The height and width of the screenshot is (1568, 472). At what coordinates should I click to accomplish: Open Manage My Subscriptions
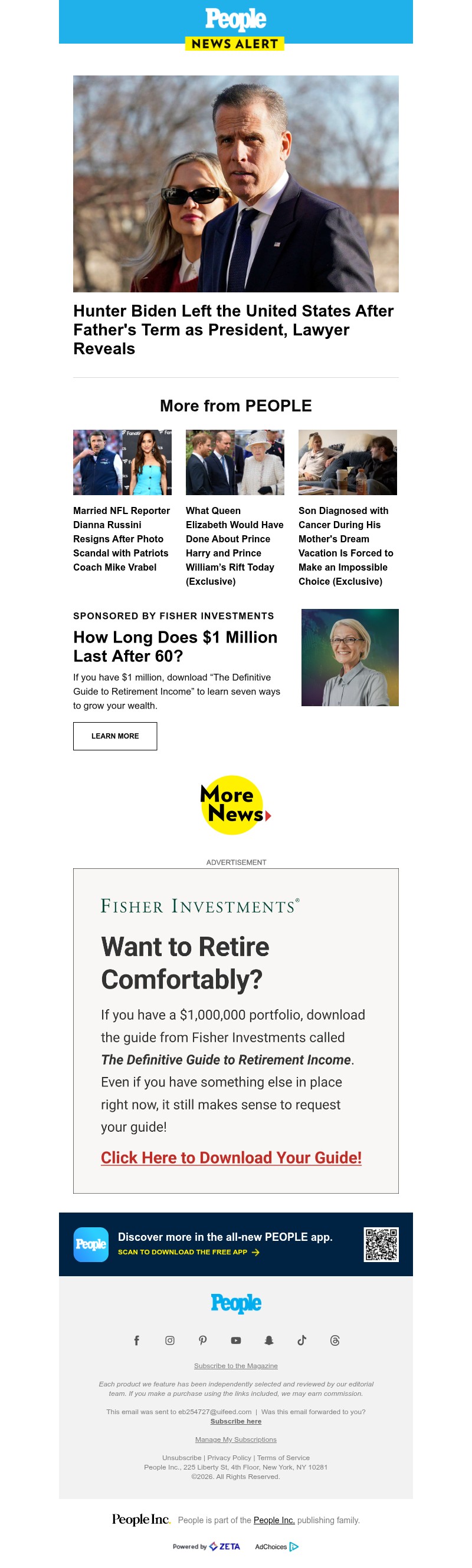pyautogui.click(x=235, y=1439)
